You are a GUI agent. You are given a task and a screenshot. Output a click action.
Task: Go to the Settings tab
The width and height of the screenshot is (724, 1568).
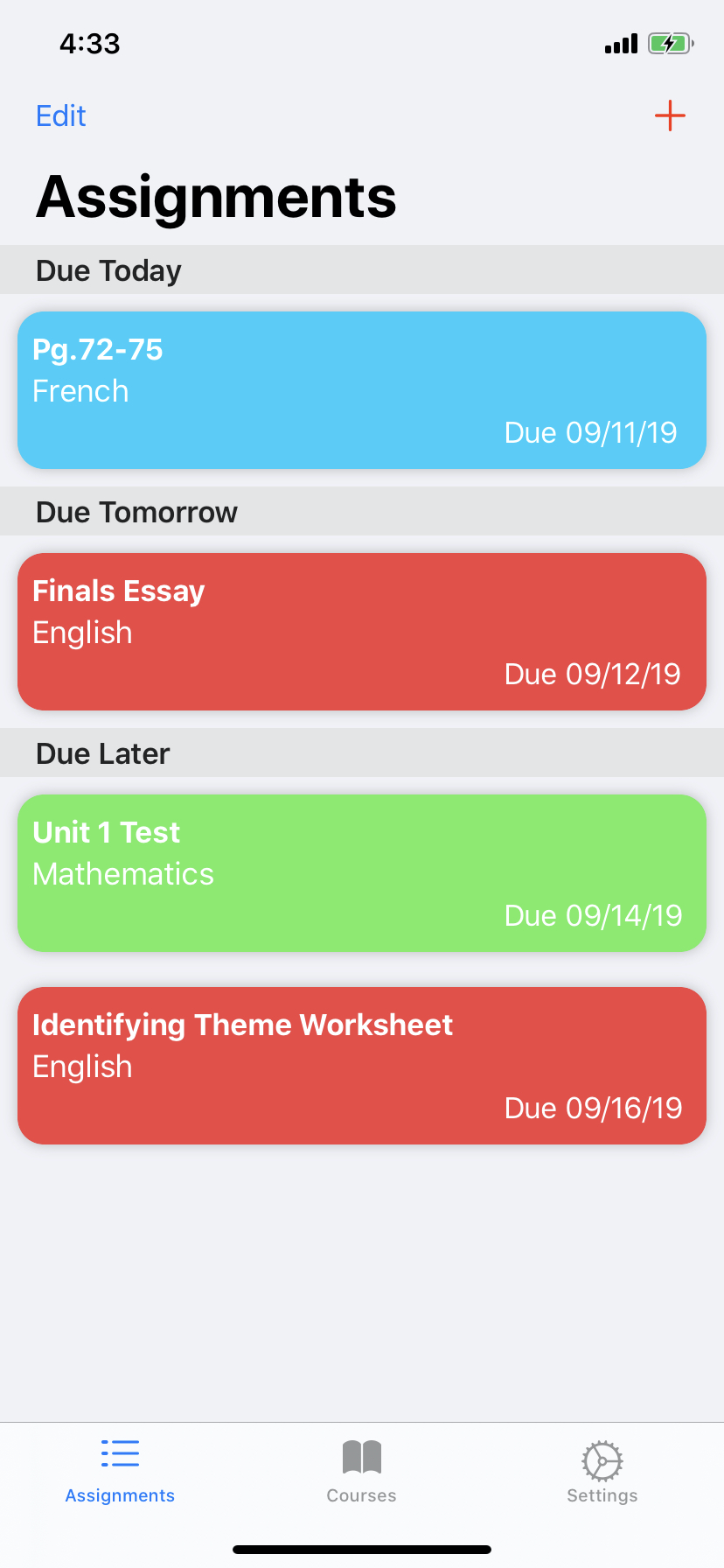tap(602, 1472)
